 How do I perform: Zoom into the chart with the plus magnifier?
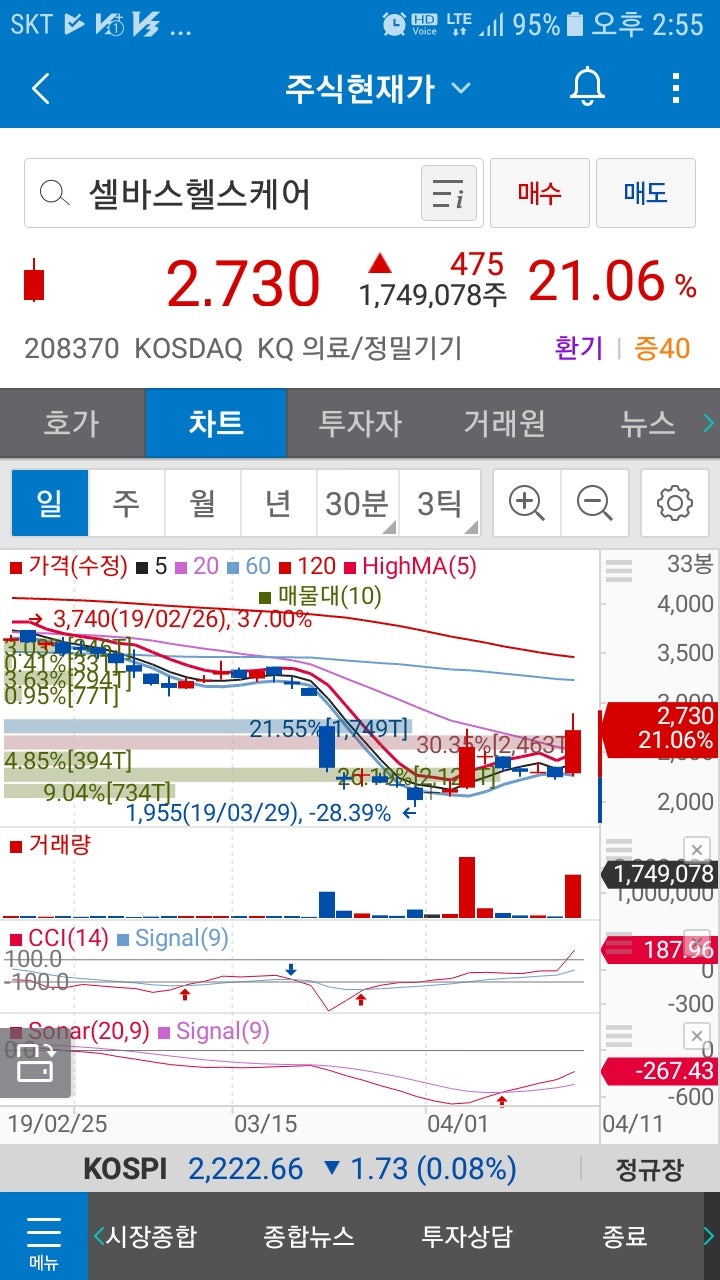pos(526,503)
